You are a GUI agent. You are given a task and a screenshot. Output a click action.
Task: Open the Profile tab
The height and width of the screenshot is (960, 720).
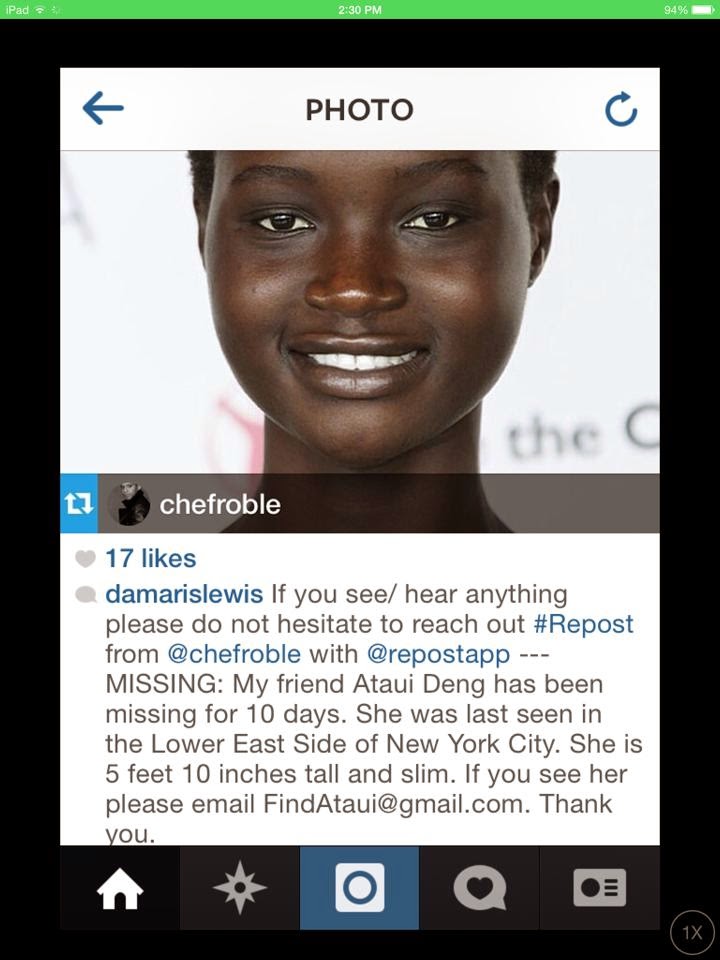[x=600, y=888]
